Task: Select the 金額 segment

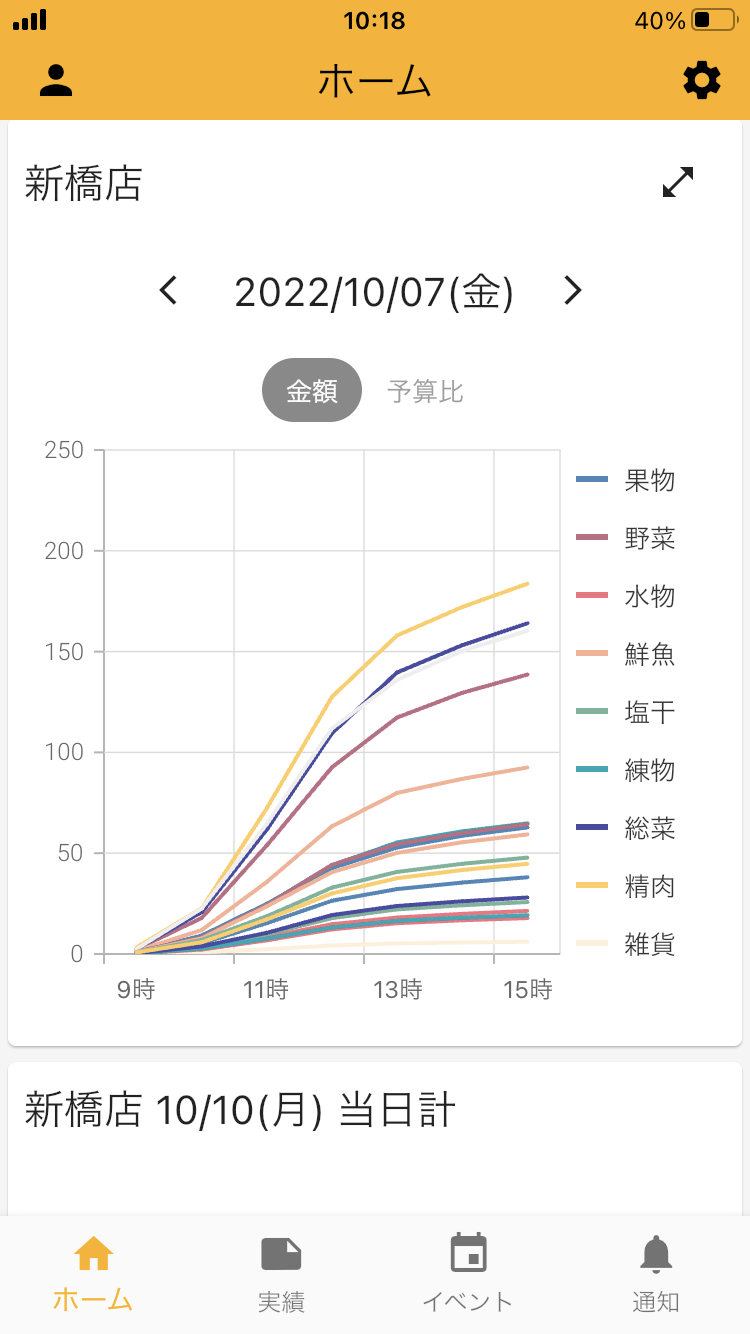Action: [x=312, y=390]
